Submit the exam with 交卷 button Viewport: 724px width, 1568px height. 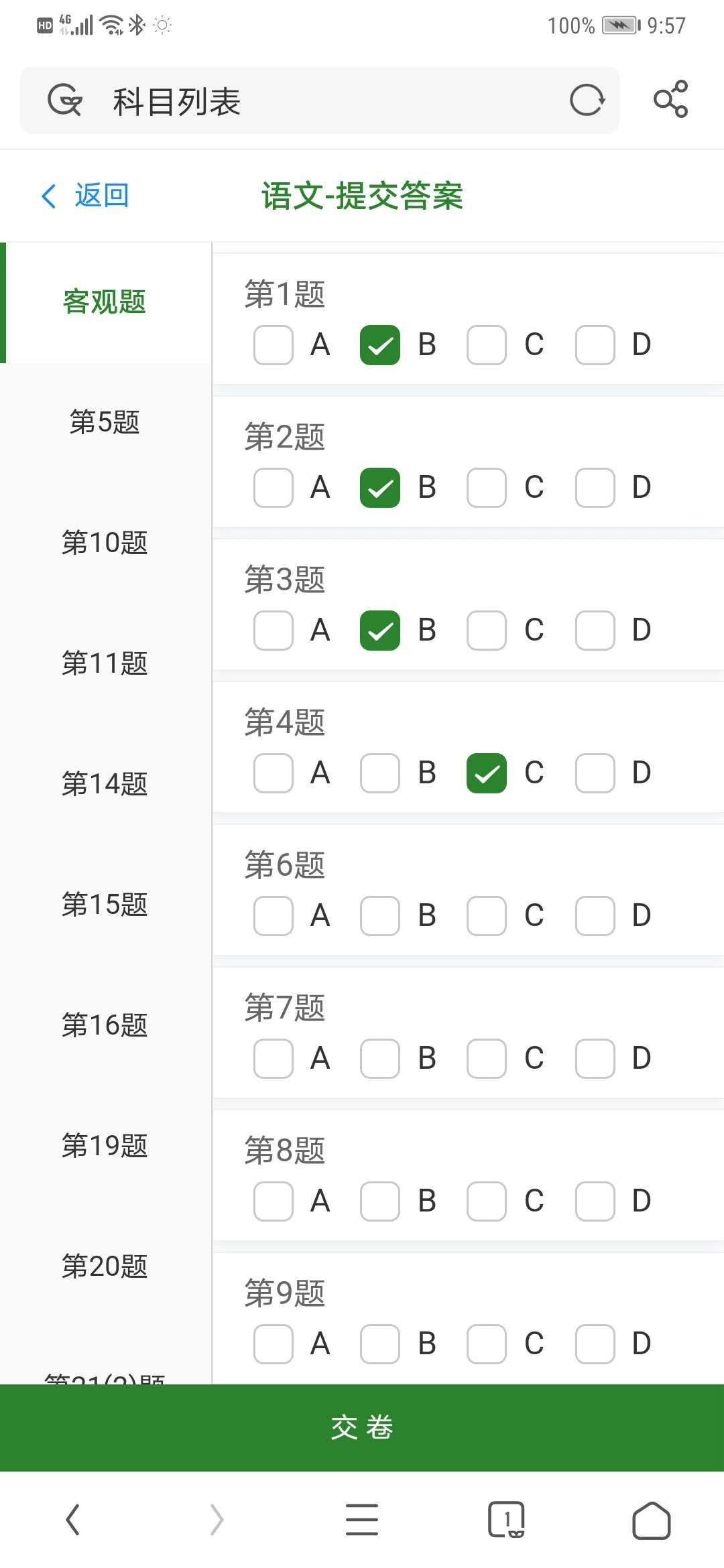tap(362, 1427)
